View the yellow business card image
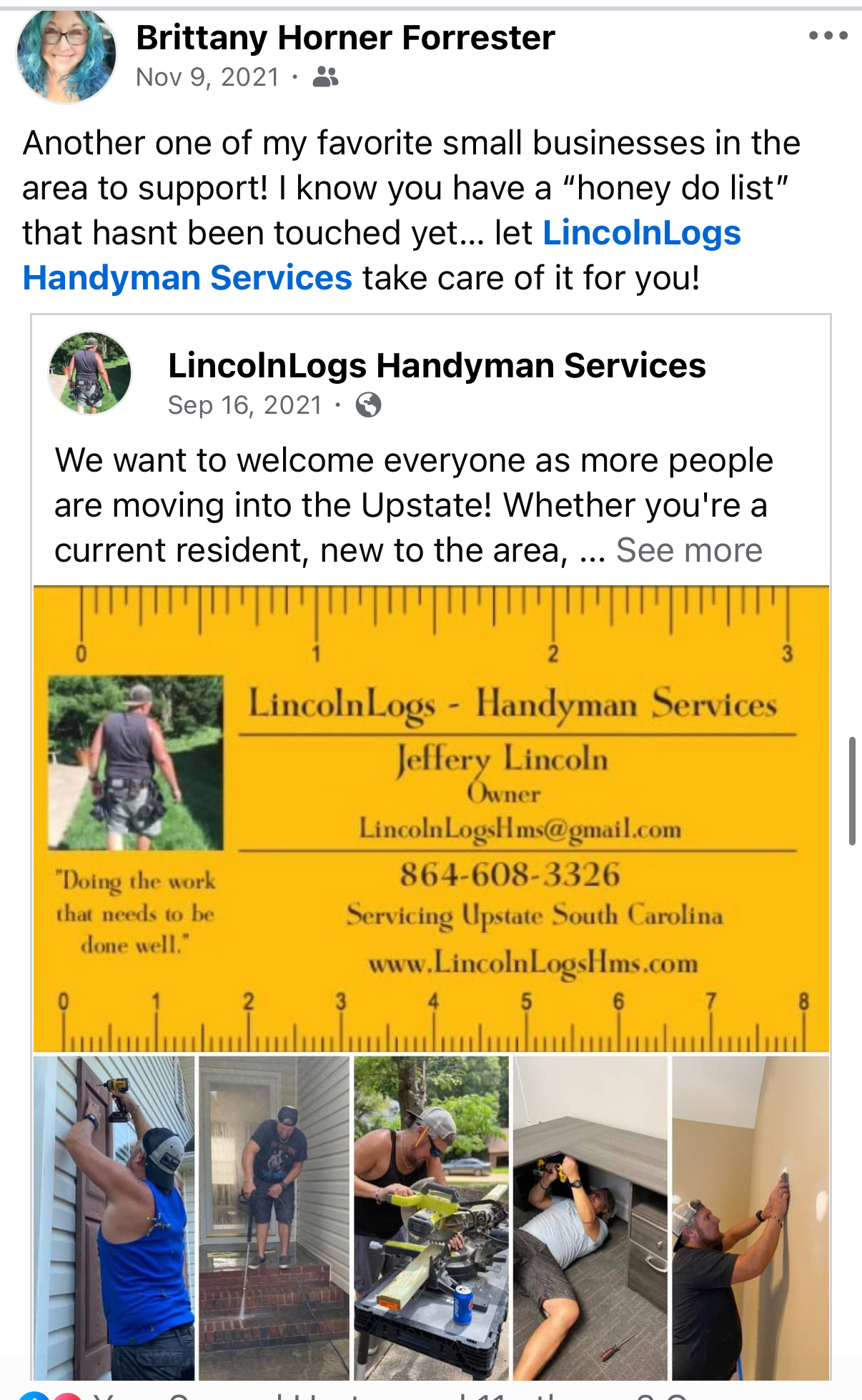 click(x=431, y=819)
